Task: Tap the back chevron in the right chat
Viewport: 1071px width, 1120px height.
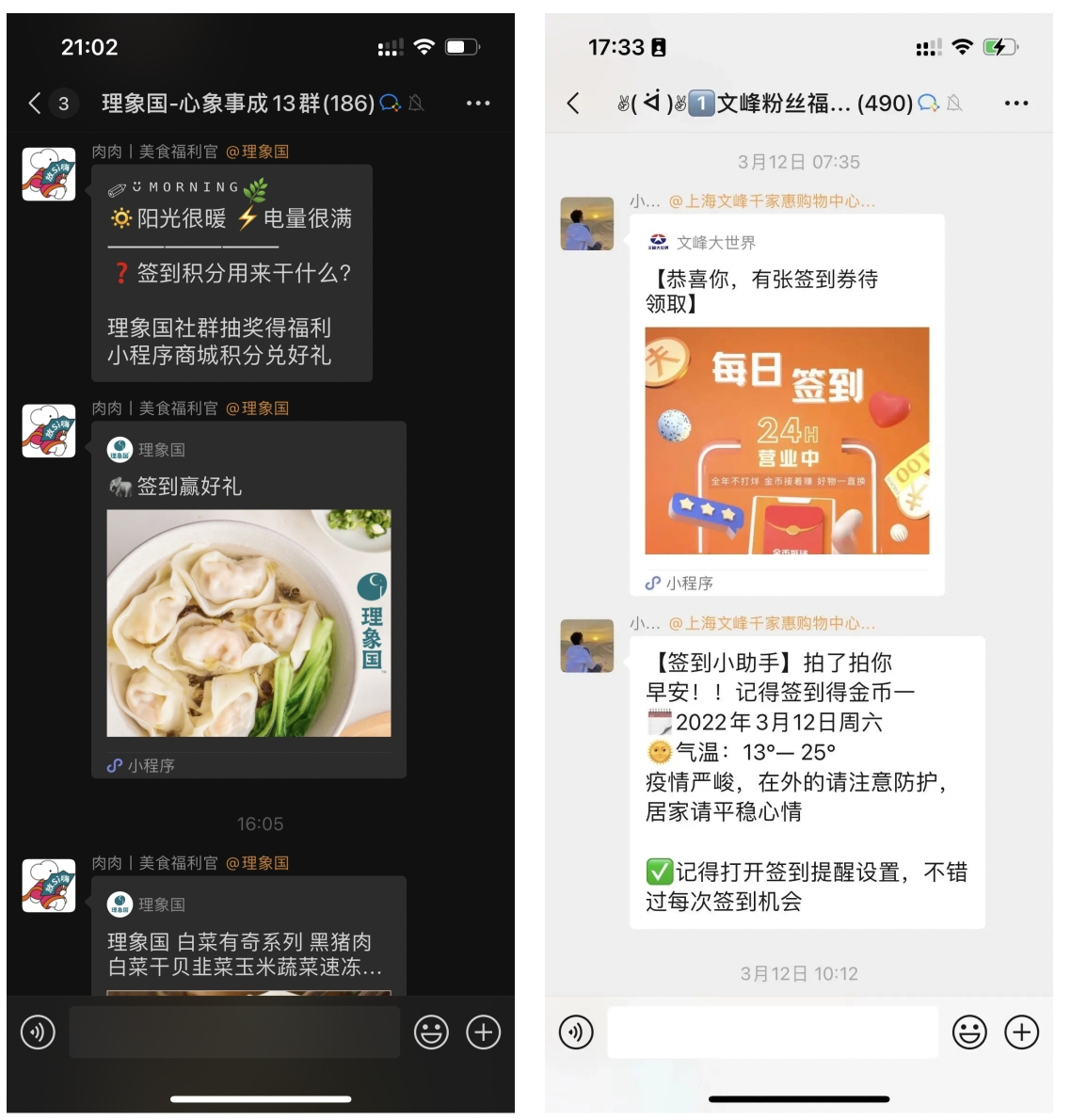Action: (x=574, y=103)
